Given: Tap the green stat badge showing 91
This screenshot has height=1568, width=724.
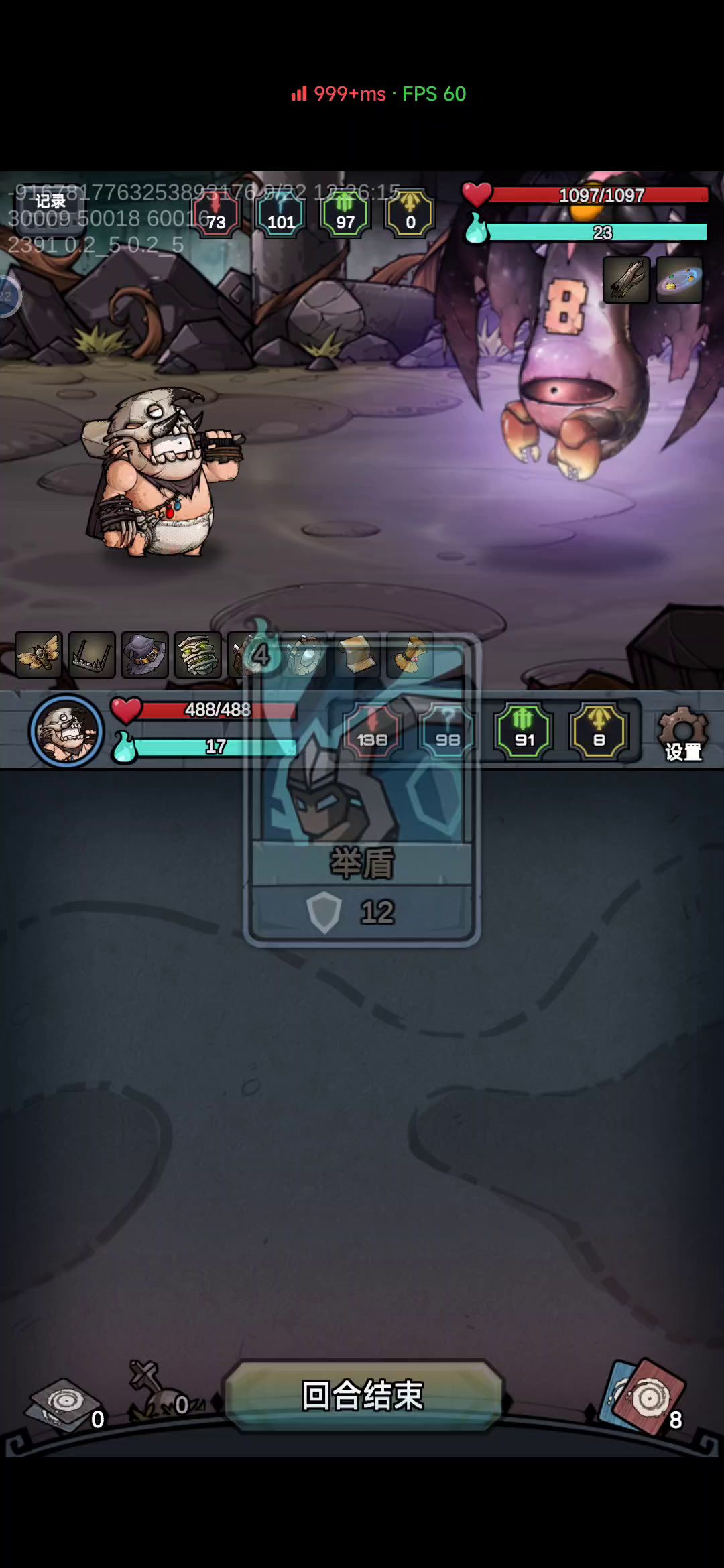Looking at the screenshot, I should point(524,731).
